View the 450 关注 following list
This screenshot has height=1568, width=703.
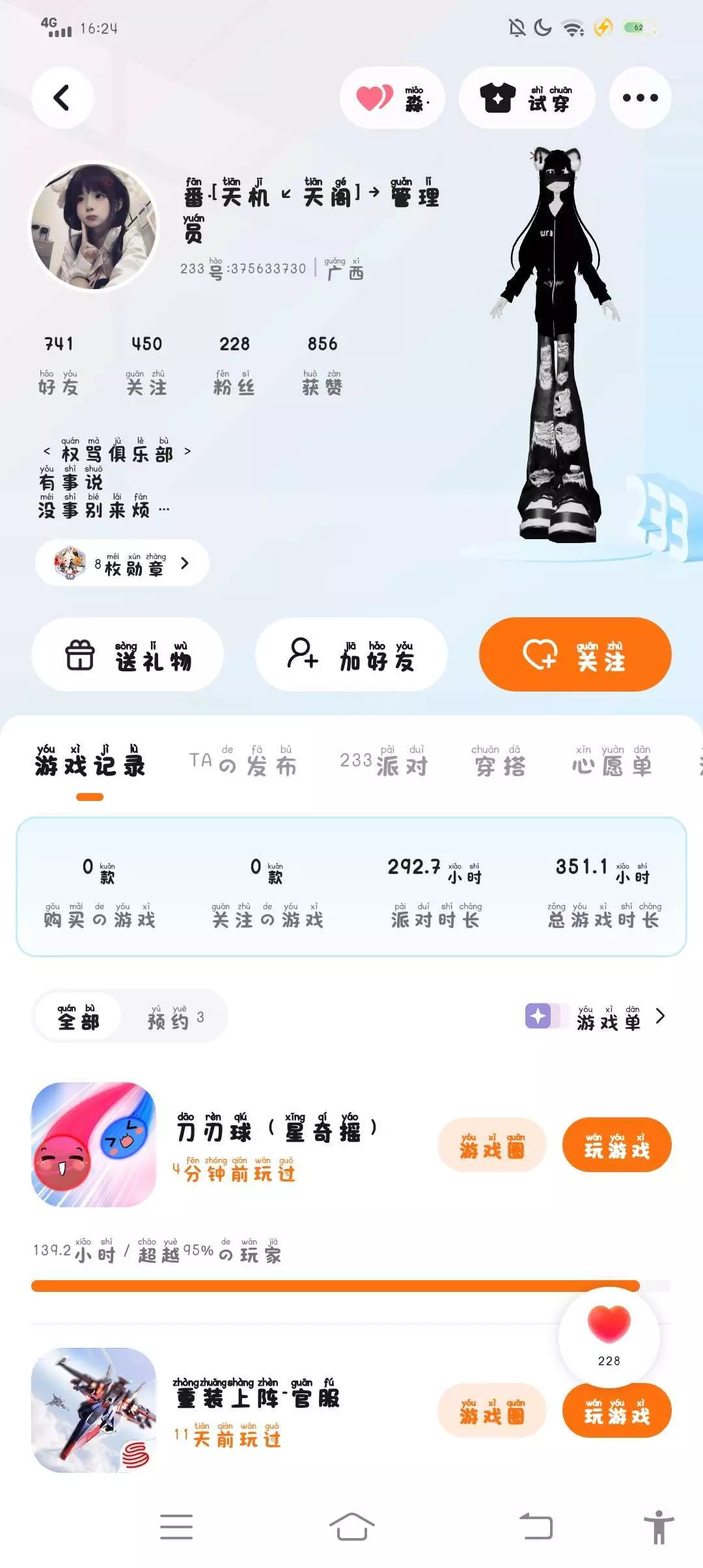146,366
